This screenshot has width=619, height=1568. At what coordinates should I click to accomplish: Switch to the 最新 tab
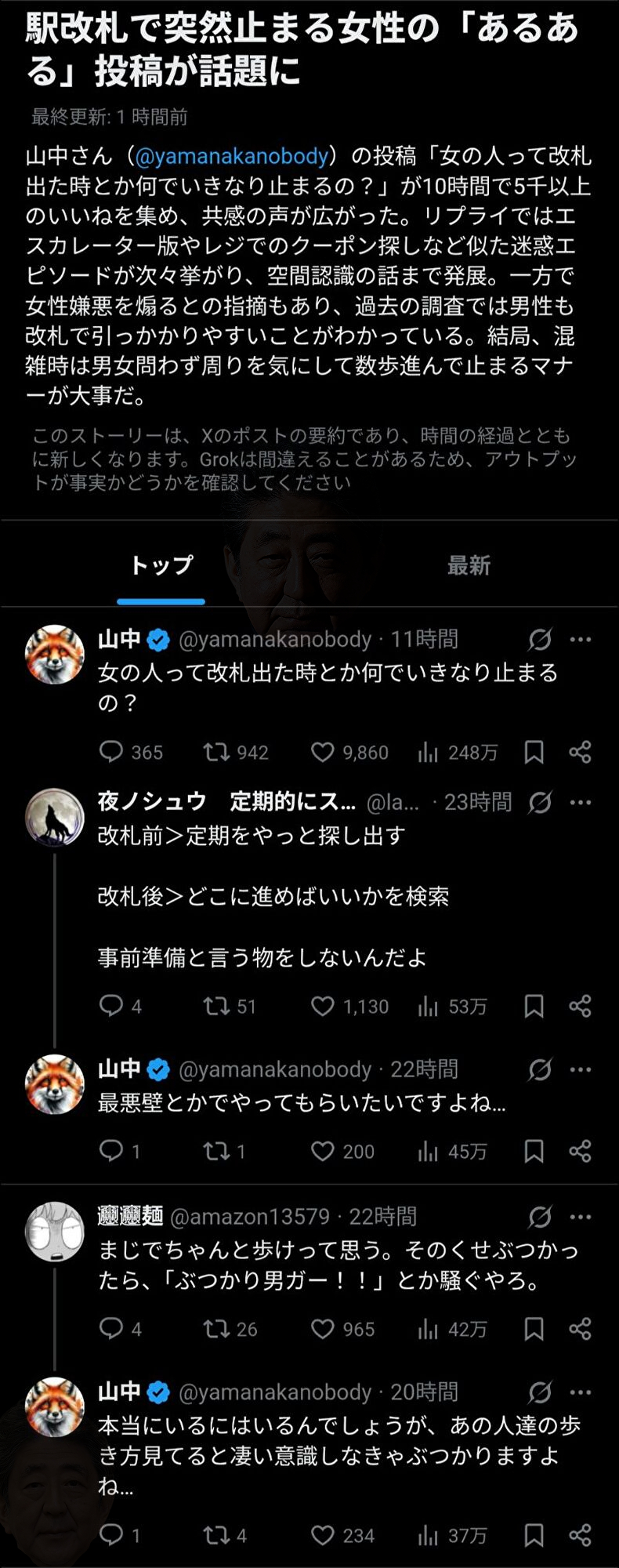pyautogui.click(x=469, y=565)
